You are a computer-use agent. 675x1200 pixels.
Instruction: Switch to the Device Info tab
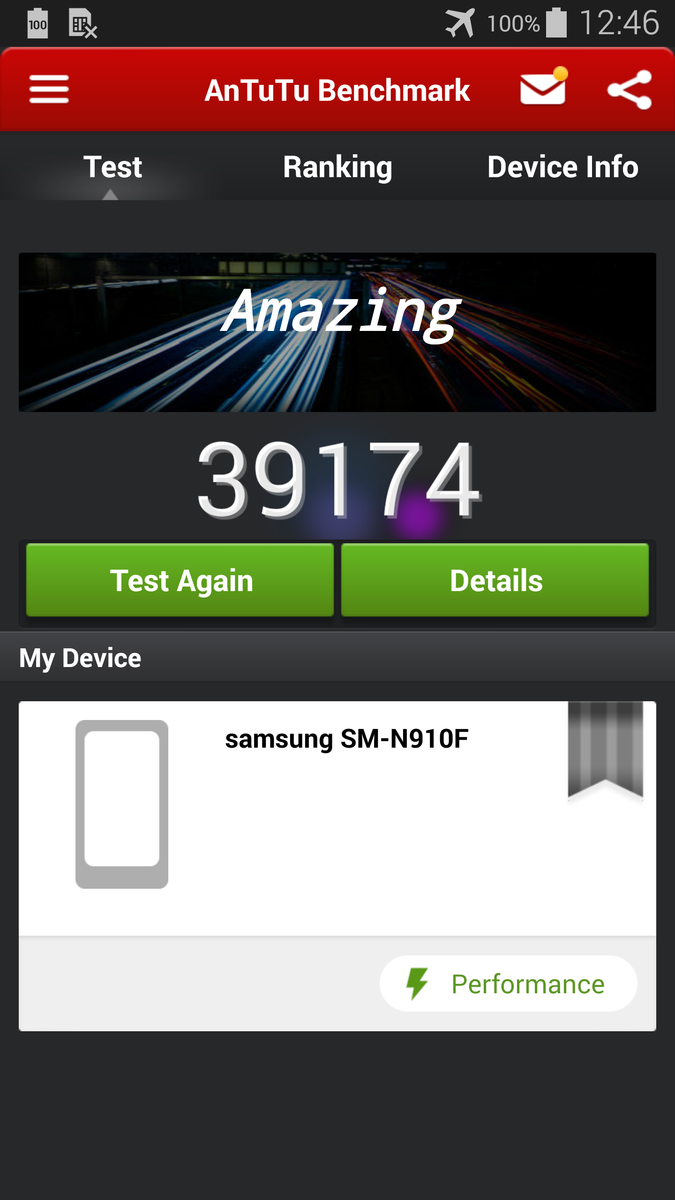click(562, 167)
